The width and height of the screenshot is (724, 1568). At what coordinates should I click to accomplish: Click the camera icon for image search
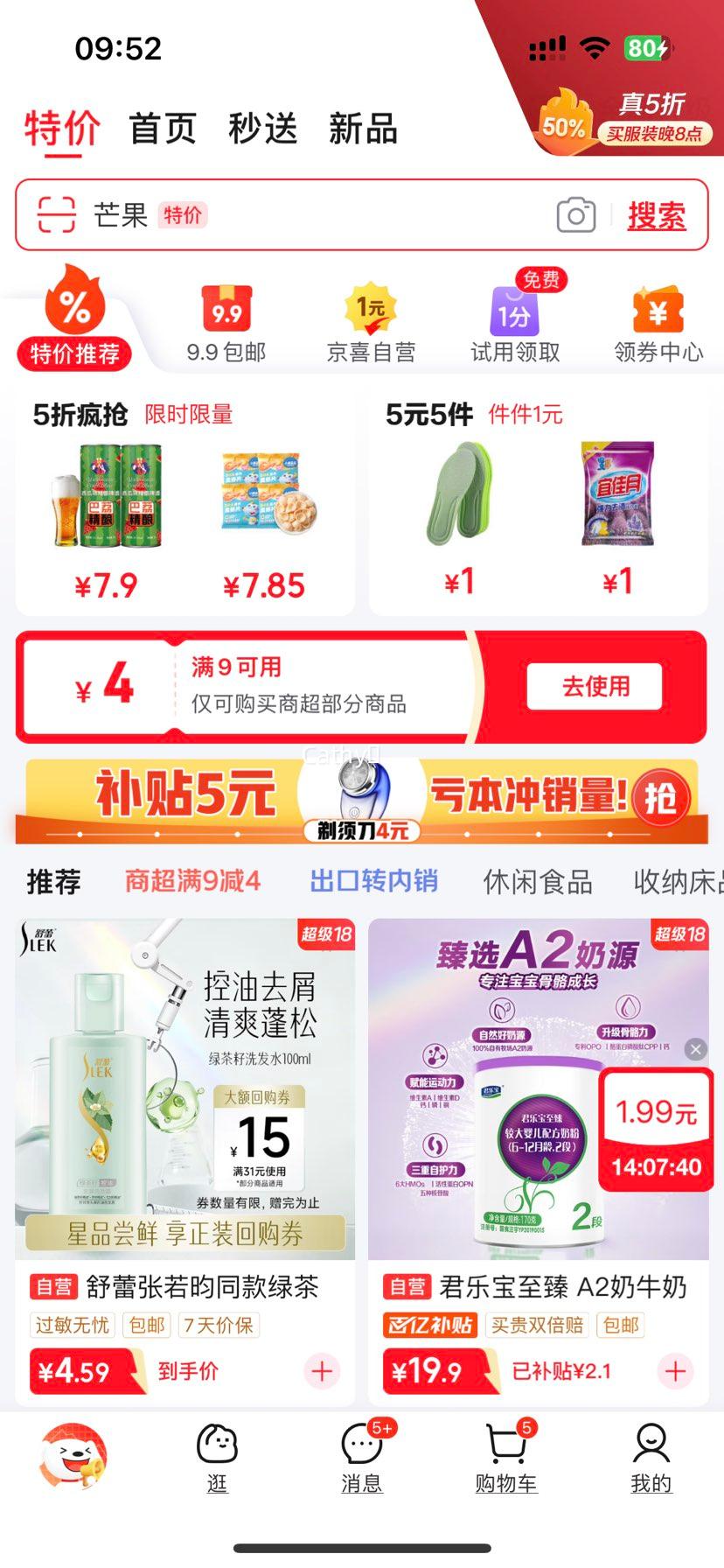point(574,215)
